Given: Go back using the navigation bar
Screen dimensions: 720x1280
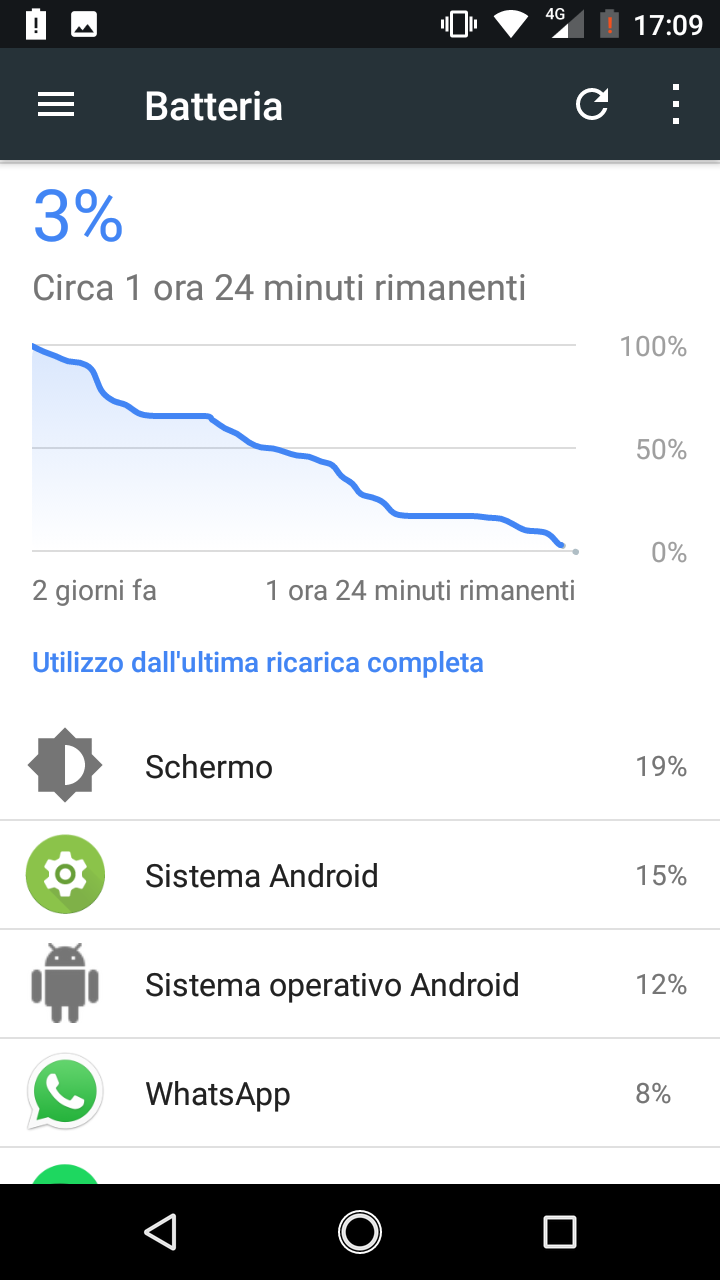Looking at the screenshot, I should point(160,1232).
